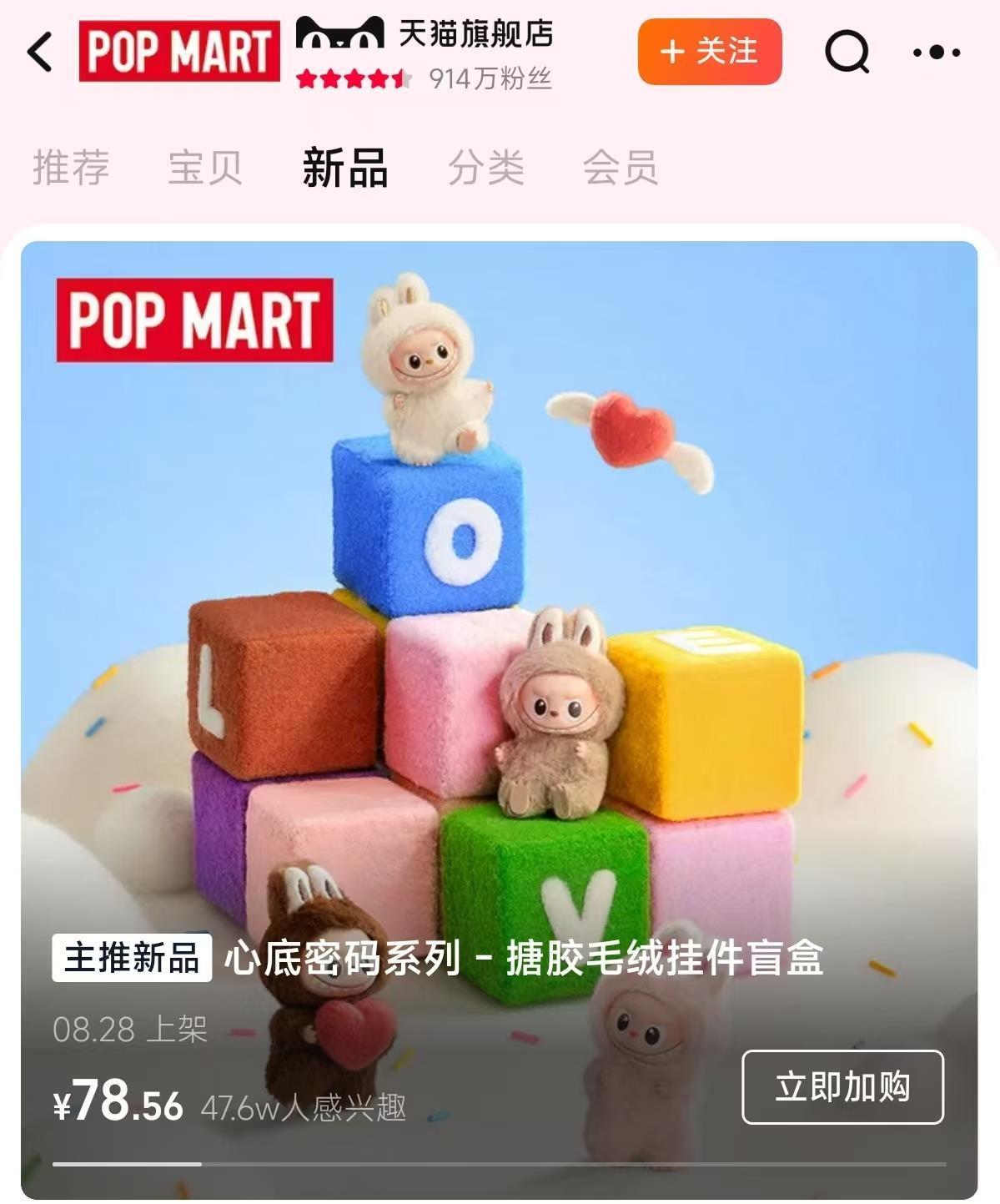Tap 立即加购 to add the blind box to cart
The width and height of the screenshot is (1000, 1204).
point(842,1086)
